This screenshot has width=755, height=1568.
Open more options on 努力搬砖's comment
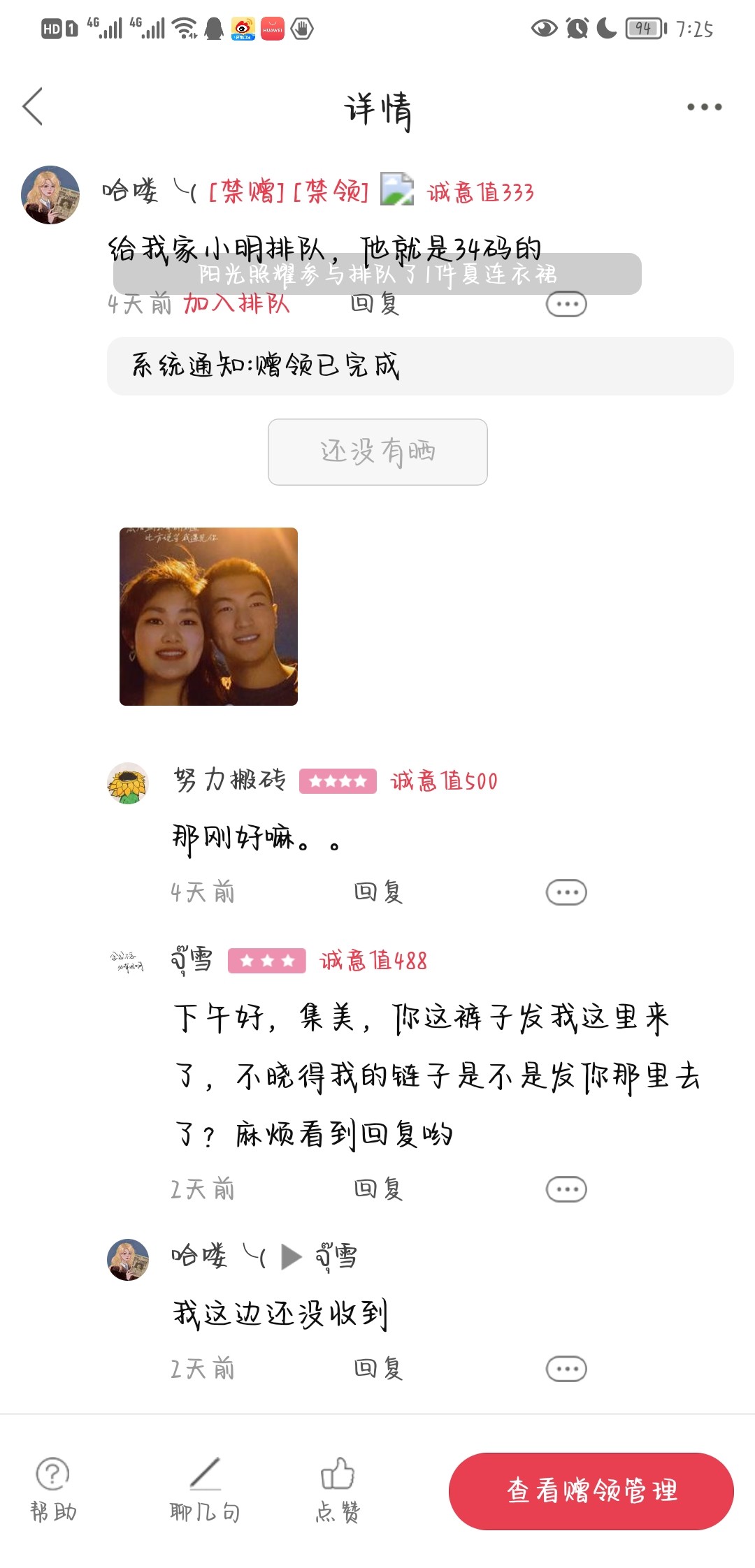[566, 892]
